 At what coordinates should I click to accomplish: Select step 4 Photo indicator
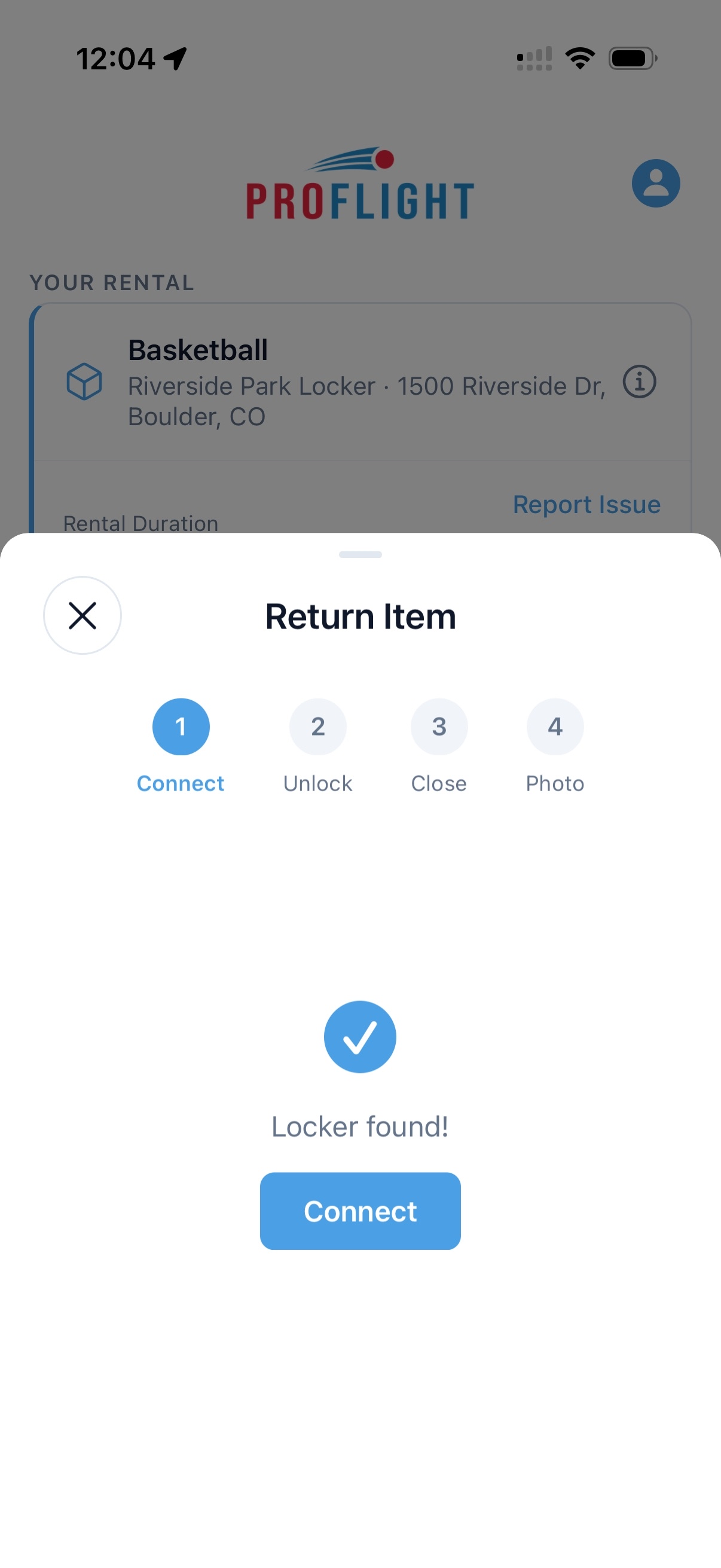554,726
